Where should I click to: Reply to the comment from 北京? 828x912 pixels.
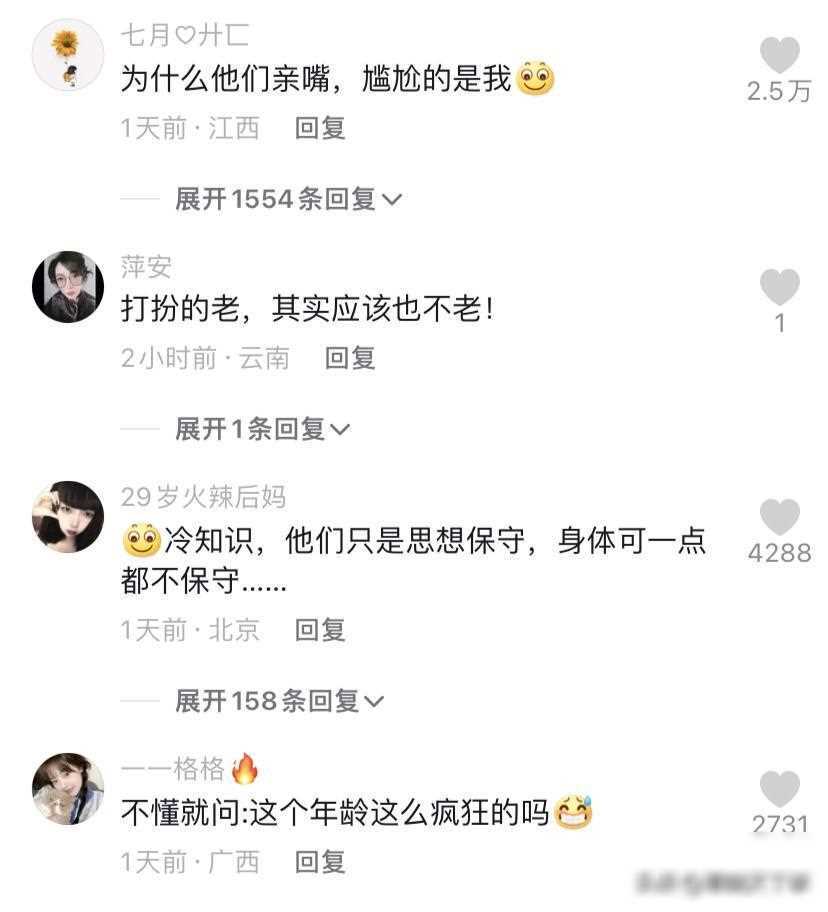tap(320, 629)
